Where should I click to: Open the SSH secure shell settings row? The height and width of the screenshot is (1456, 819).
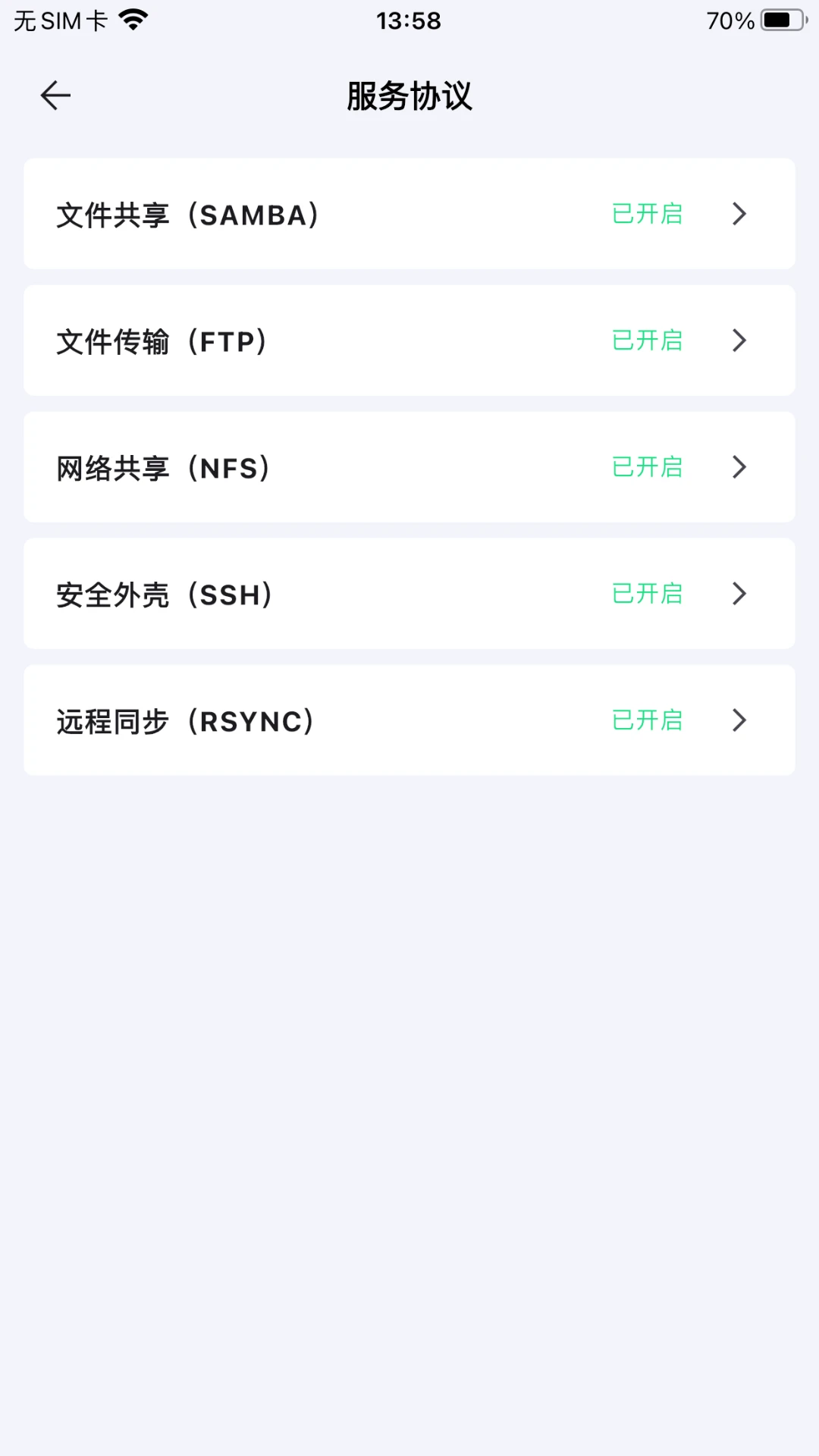pyautogui.click(x=409, y=594)
